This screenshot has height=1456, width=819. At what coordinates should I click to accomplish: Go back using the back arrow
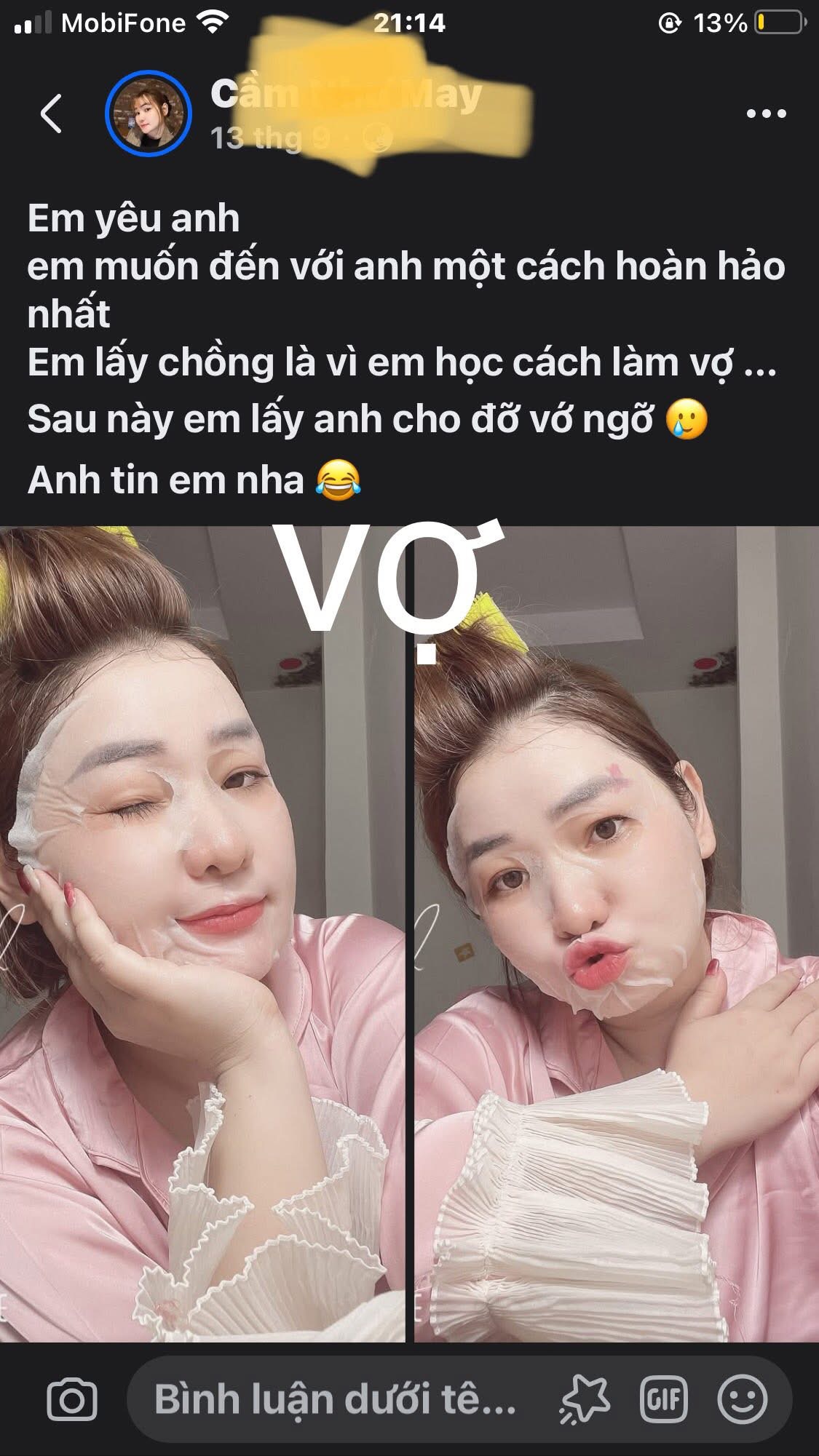51,114
